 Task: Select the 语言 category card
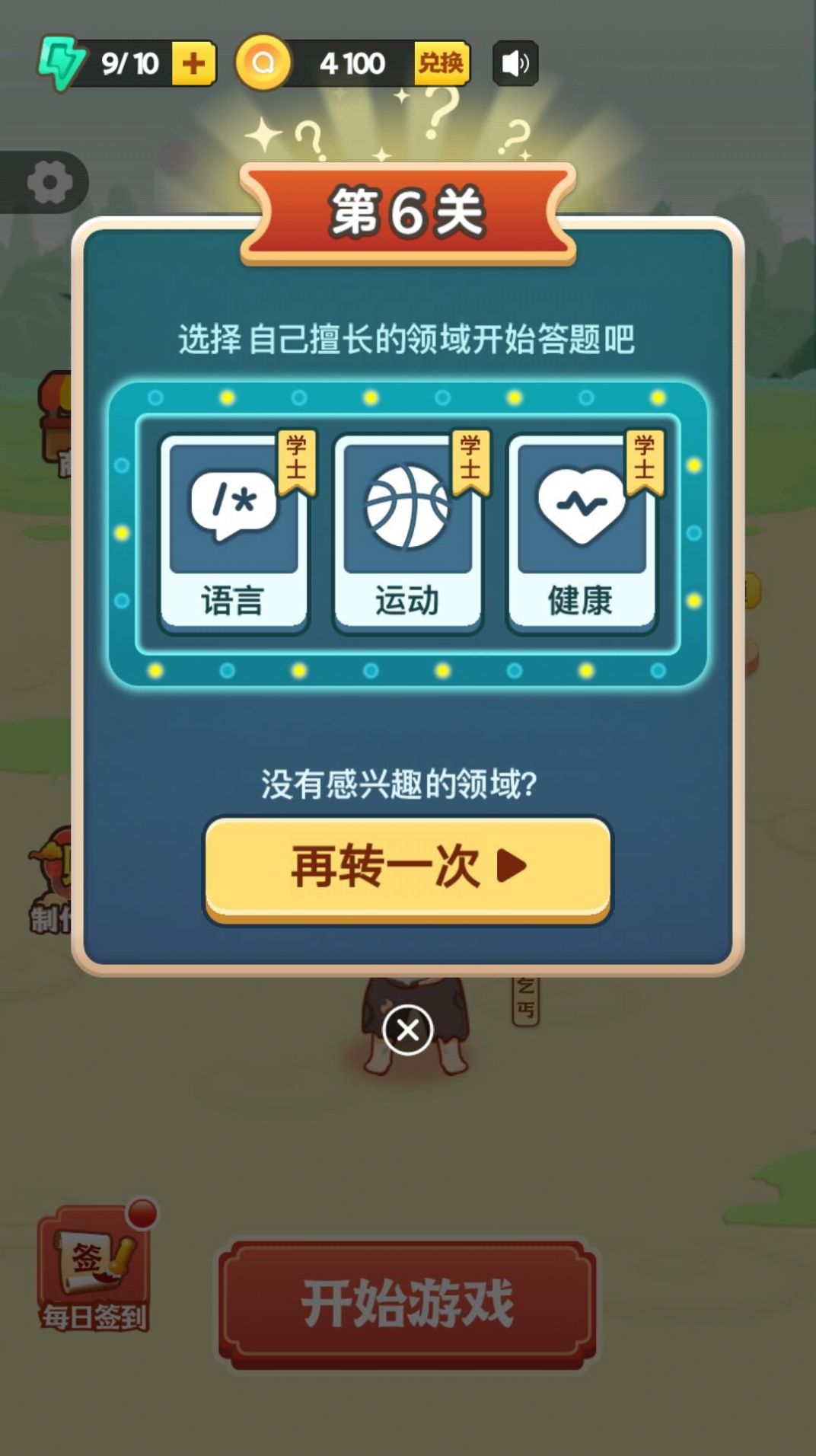pos(234,533)
